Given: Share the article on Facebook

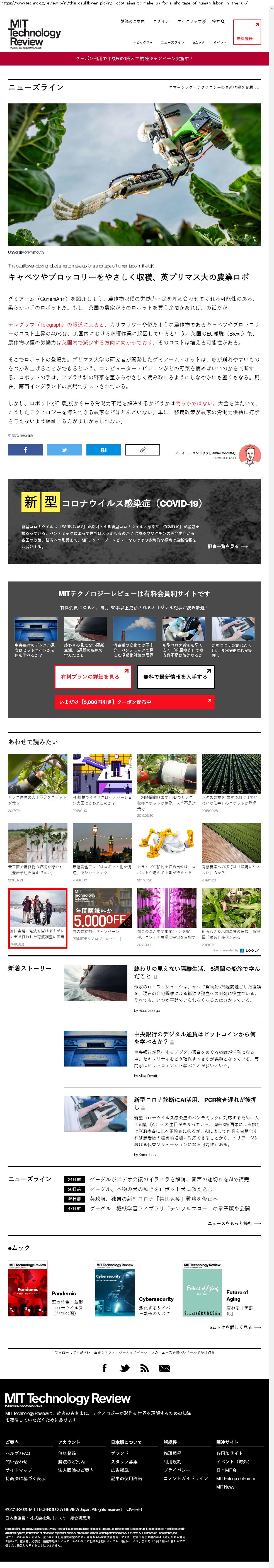Looking at the screenshot, I should 25,450.
